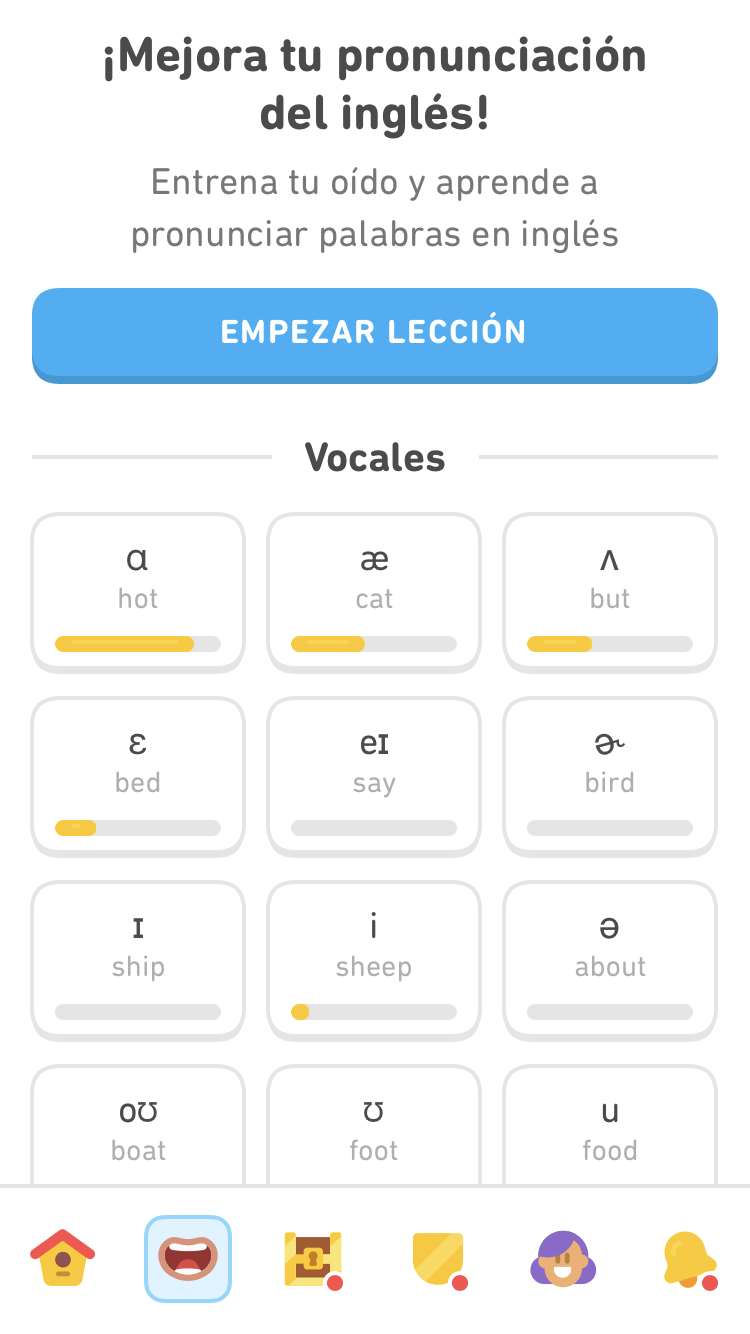Click the yellow shield badge icon
The width and height of the screenshot is (750, 1334).
pos(437,1258)
